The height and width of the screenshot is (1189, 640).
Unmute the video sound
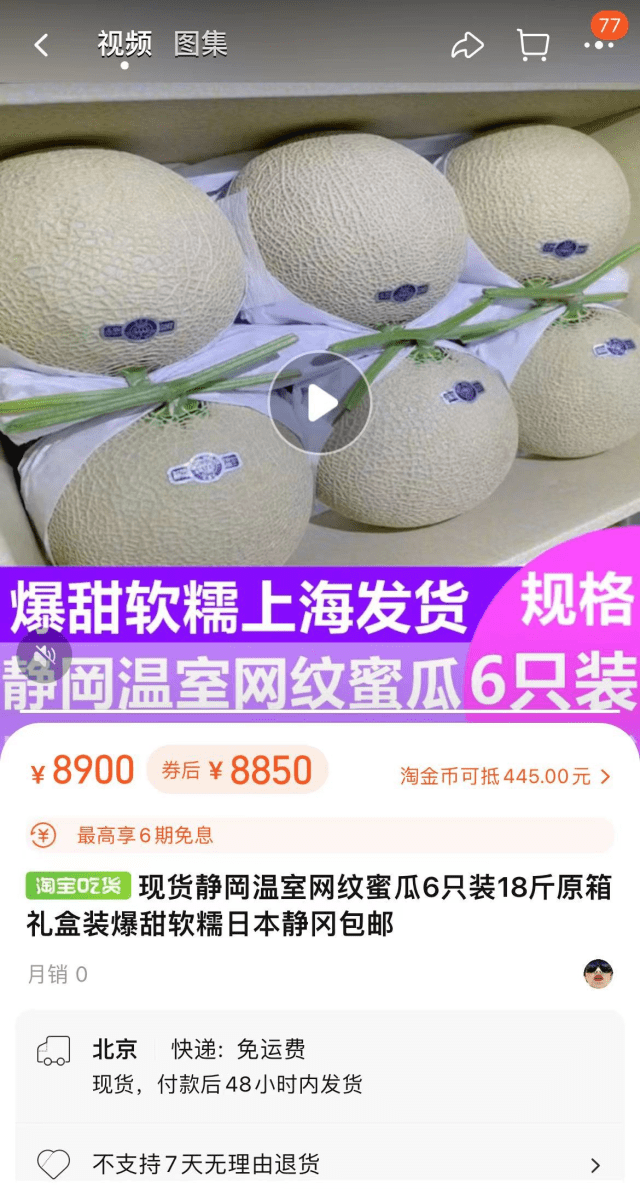pos(44,655)
